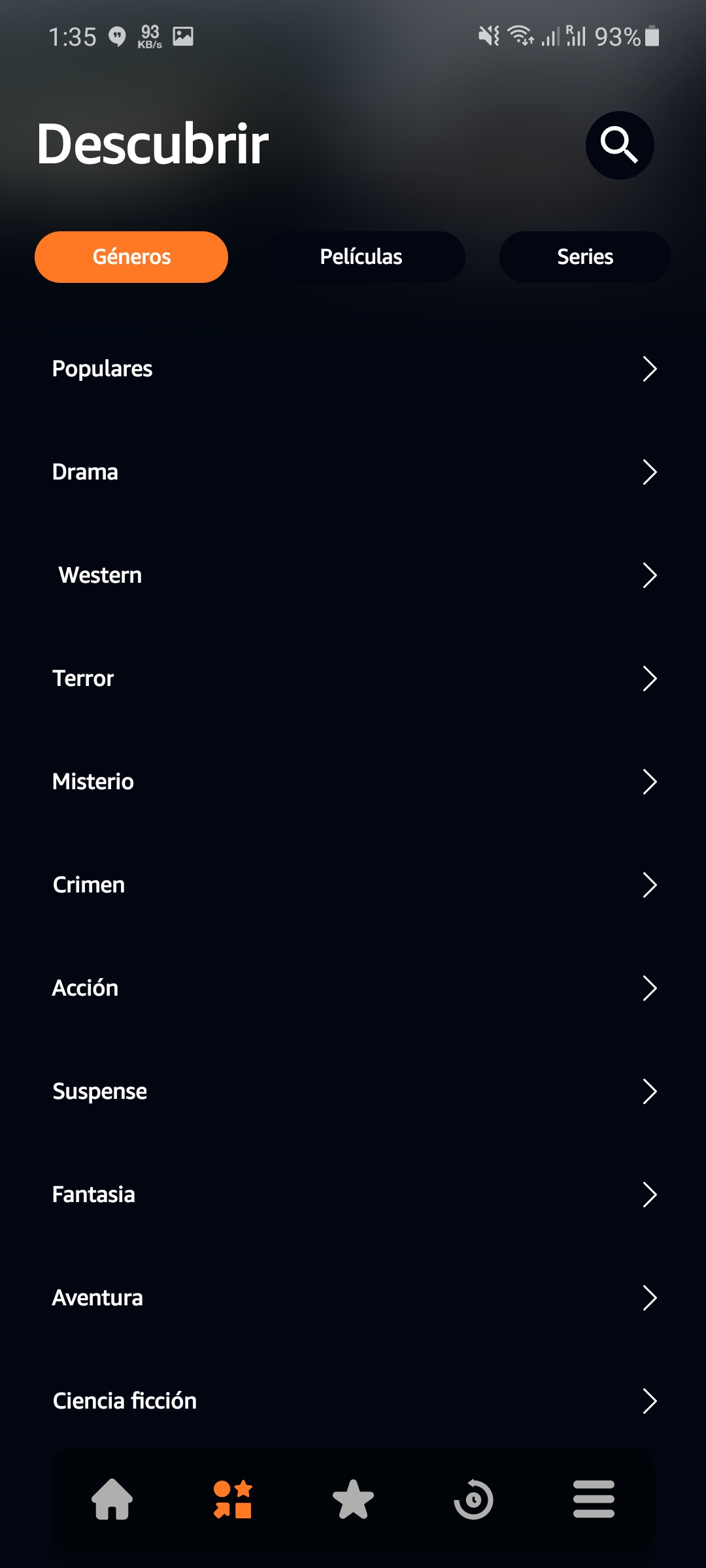This screenshot has width=706, height=1568.
Task: Switch to the Películas tab
Action: click(x=361, y=257)
